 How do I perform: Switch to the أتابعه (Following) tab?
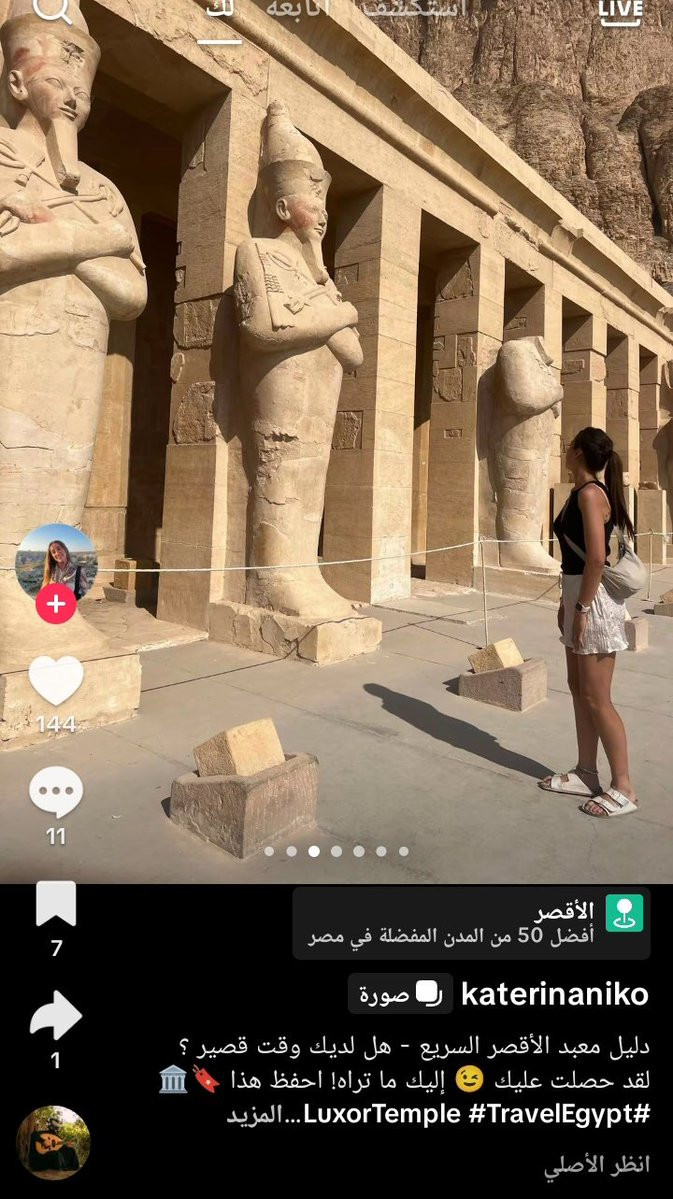tap(298, 8)
